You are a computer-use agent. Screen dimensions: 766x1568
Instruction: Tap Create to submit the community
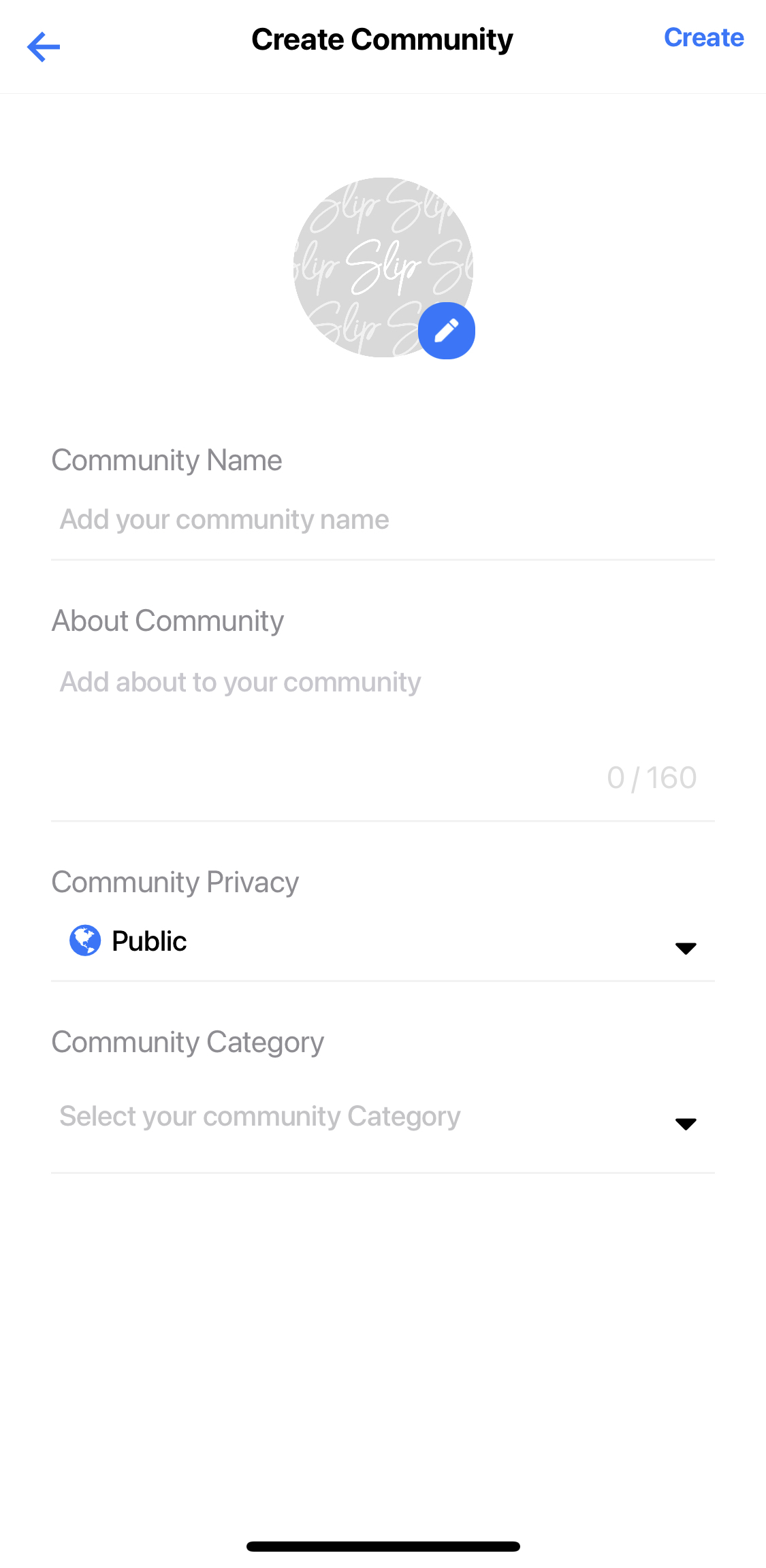tap(703, 37)
